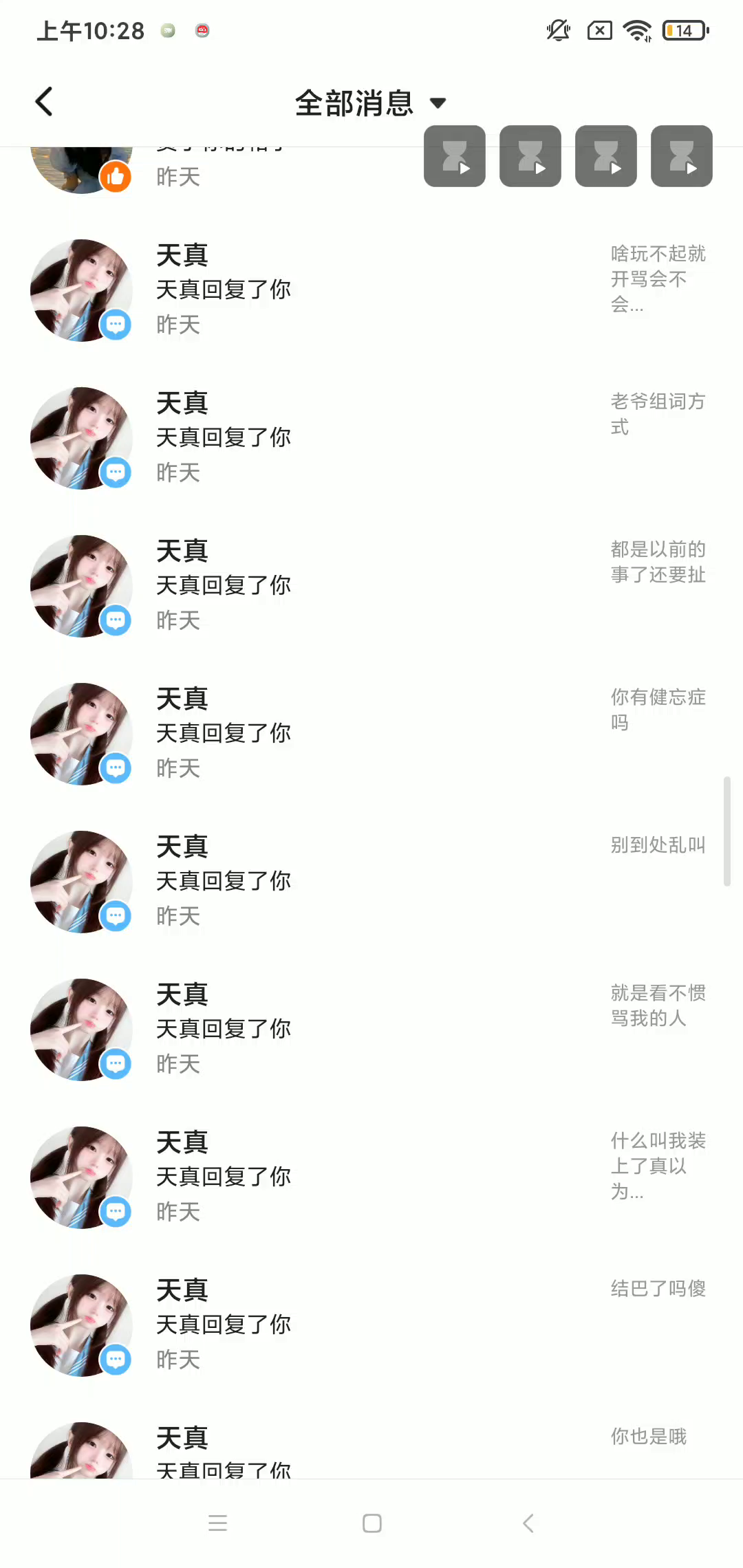This screenshot has width=743, height=1568.
Task: Tap the system home button
Action: pyautogui.click(x=371, y=1523)
